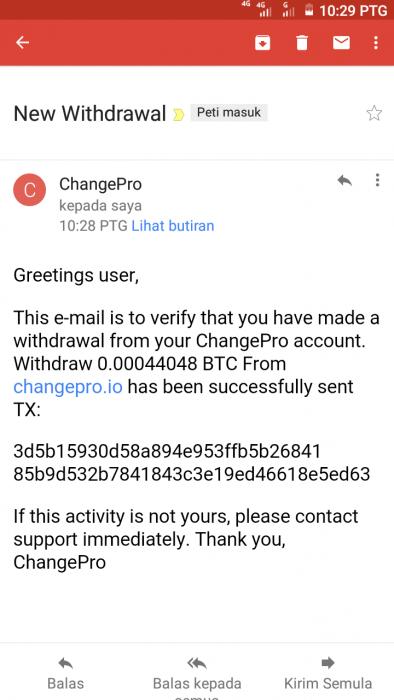Star the New Withdrawal email
394x700 pixels.
(374, 113)
